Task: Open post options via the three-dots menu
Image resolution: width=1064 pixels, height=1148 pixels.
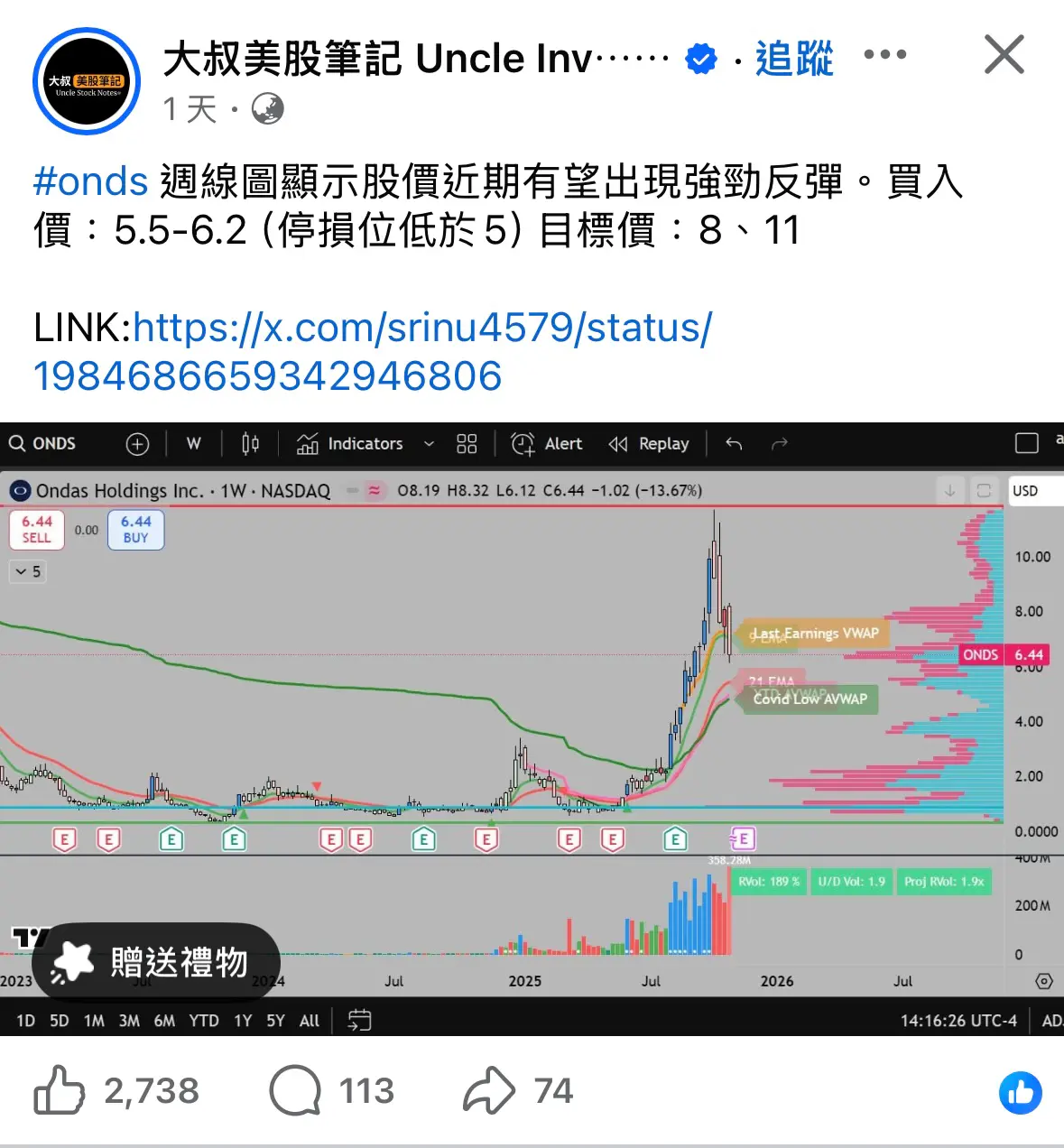Action: point(885,54)
